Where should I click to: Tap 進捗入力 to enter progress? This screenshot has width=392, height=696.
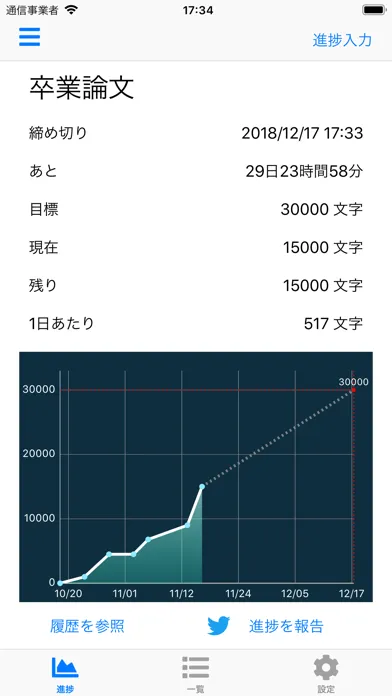tap(342, 40)
